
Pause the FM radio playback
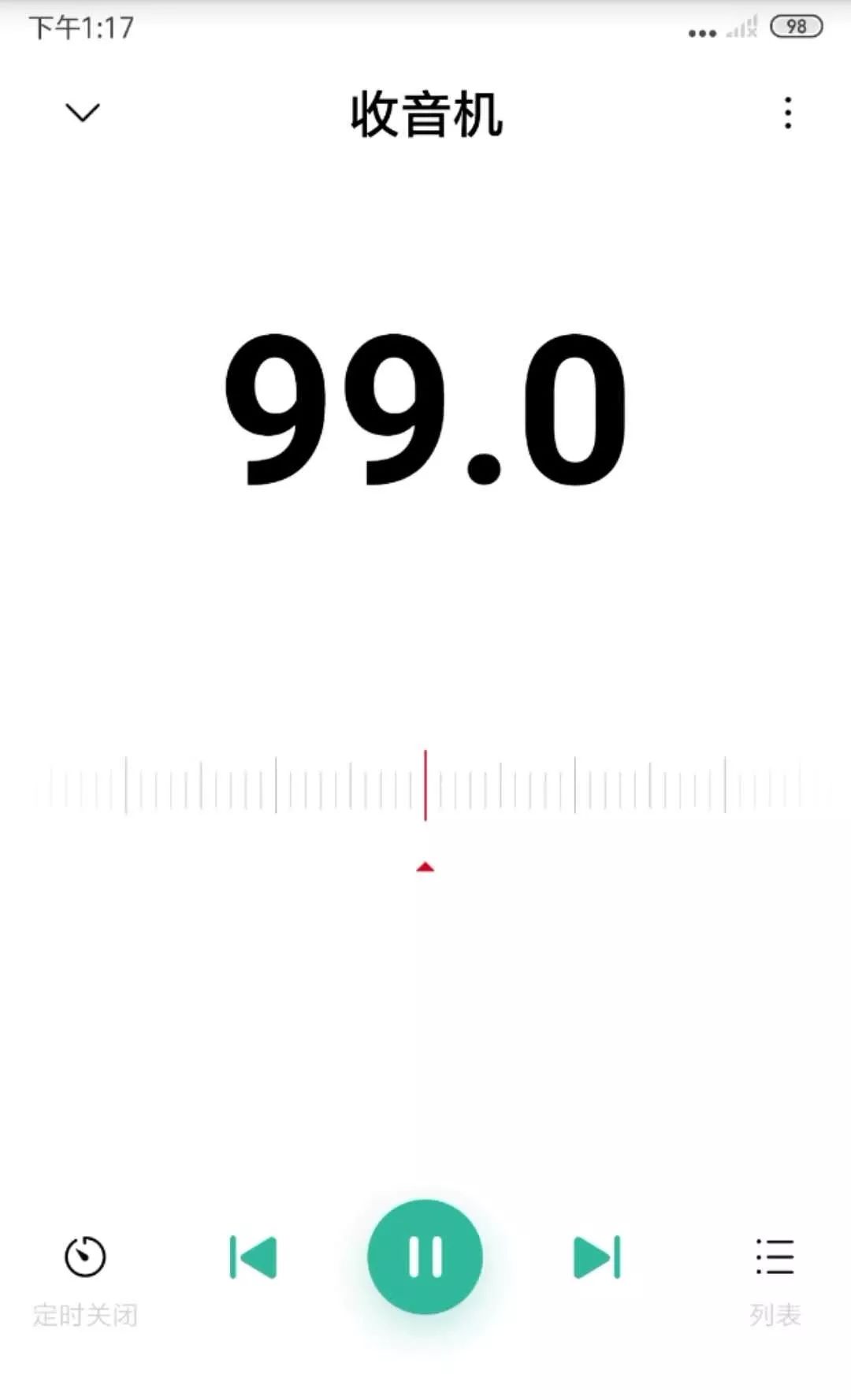pos(425,1256)
